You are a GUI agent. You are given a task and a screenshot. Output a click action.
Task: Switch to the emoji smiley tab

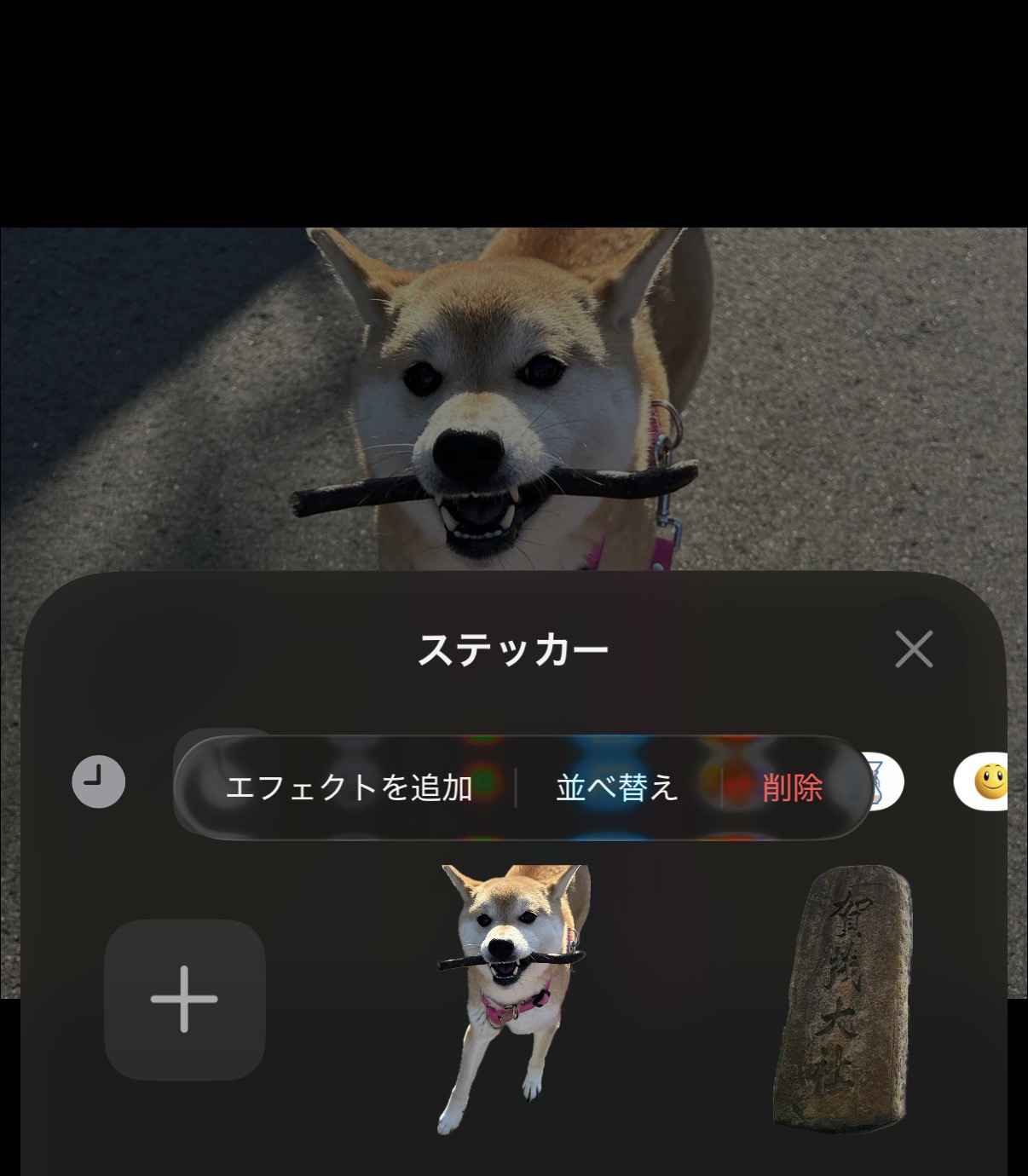[987, 782]
